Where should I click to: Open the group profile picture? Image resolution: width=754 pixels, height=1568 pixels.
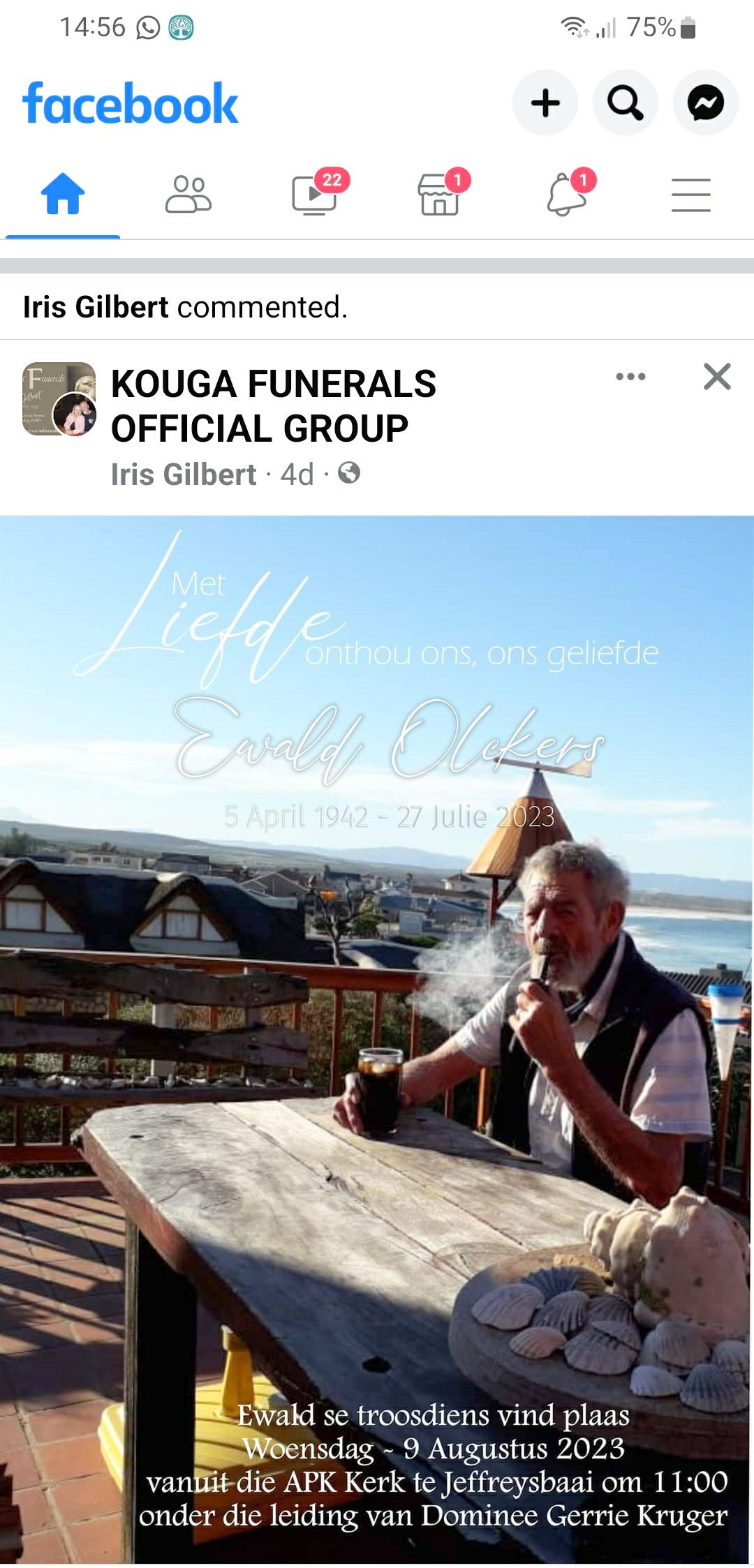59,399
